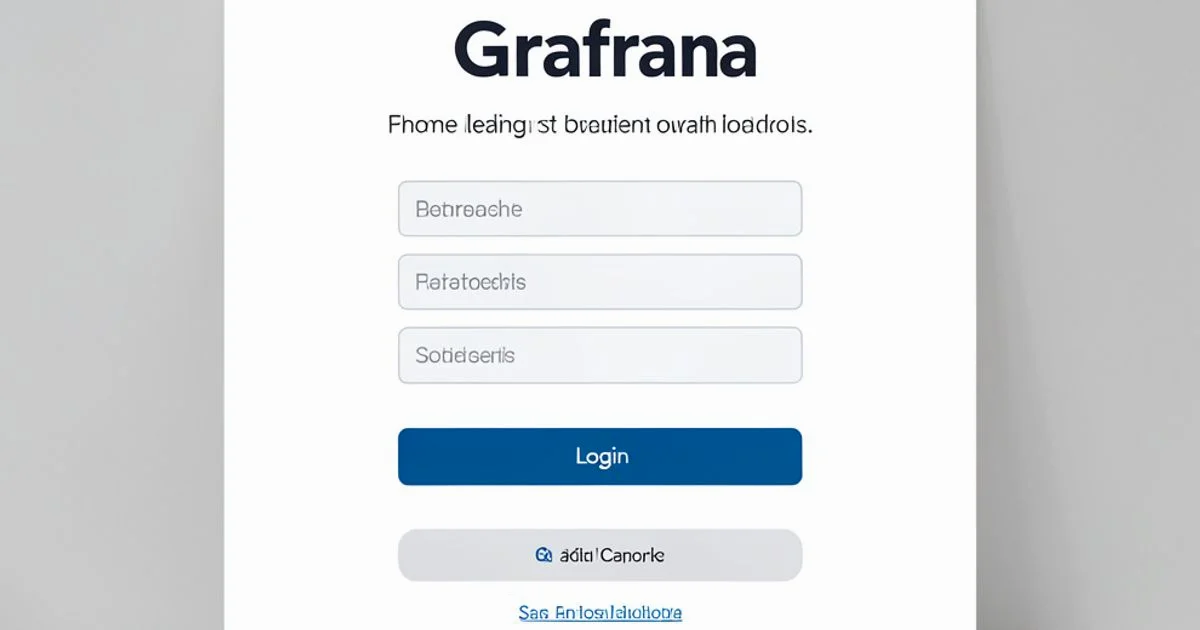Viewport: 1200px width, 630px height.
Task: Select the Retatoechis input field
Action: pos(600,282)
